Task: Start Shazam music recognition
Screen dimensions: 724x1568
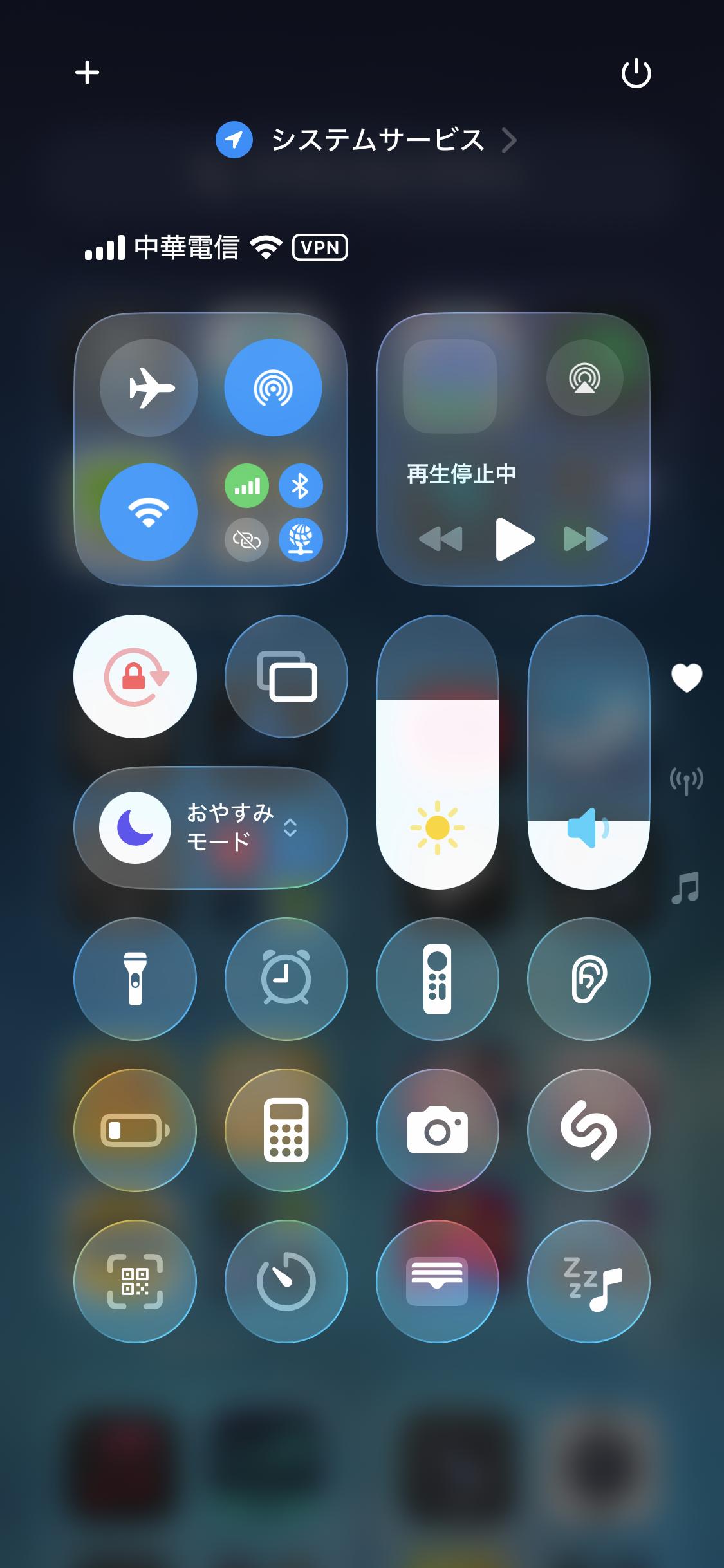Action: (x=588, y=1130)
